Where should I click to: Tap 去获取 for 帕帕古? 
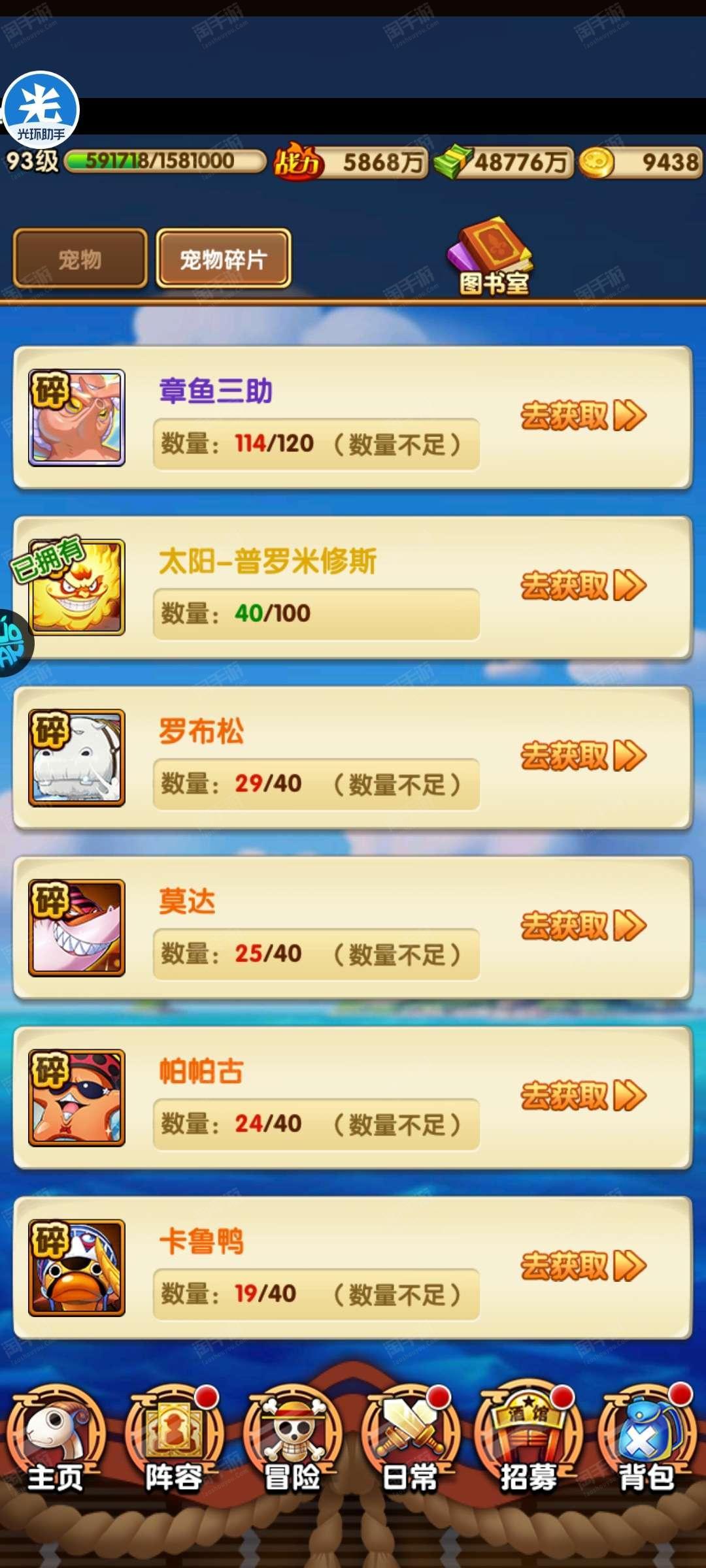(x=583, y=1096)
